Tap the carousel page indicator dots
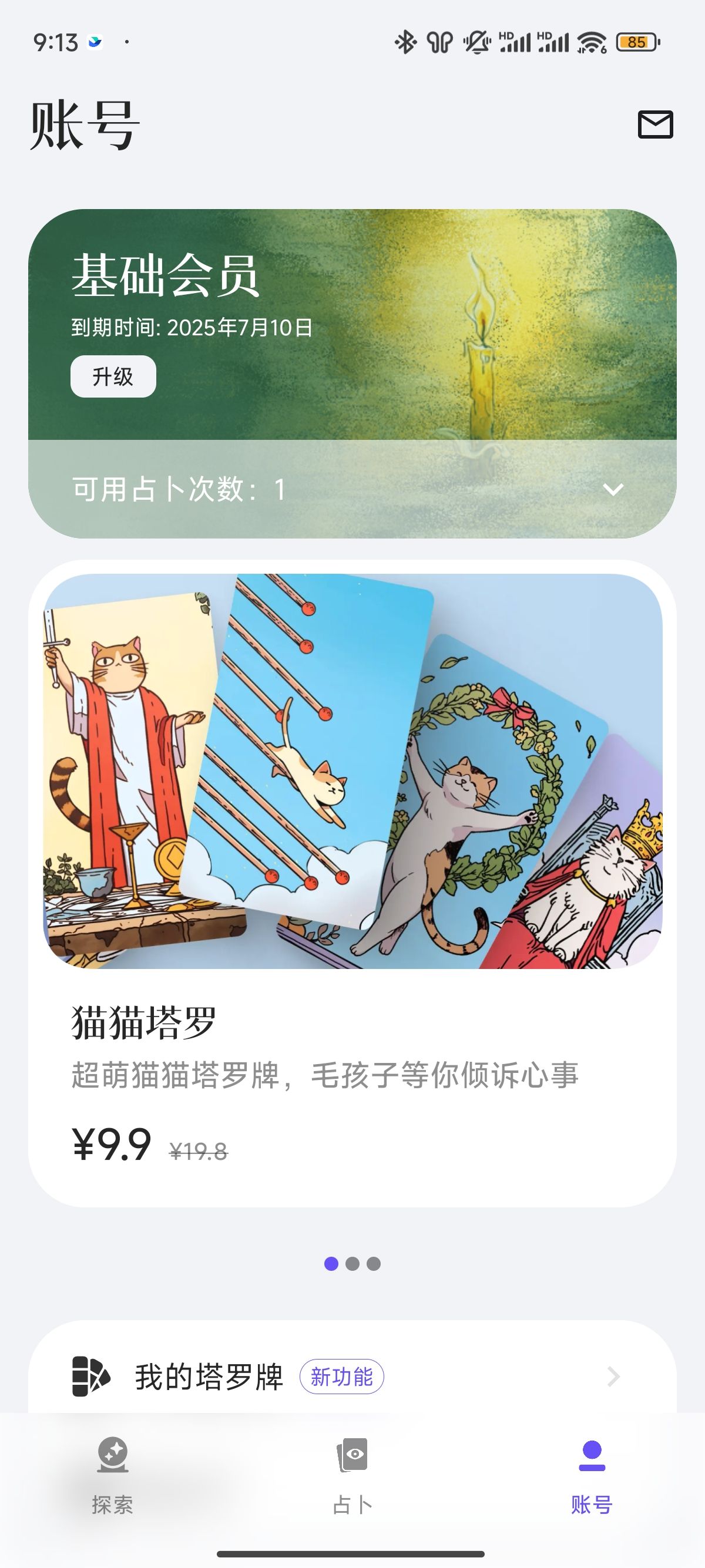This screenshot has height=1568, width=705. [x=352, y=1264]
